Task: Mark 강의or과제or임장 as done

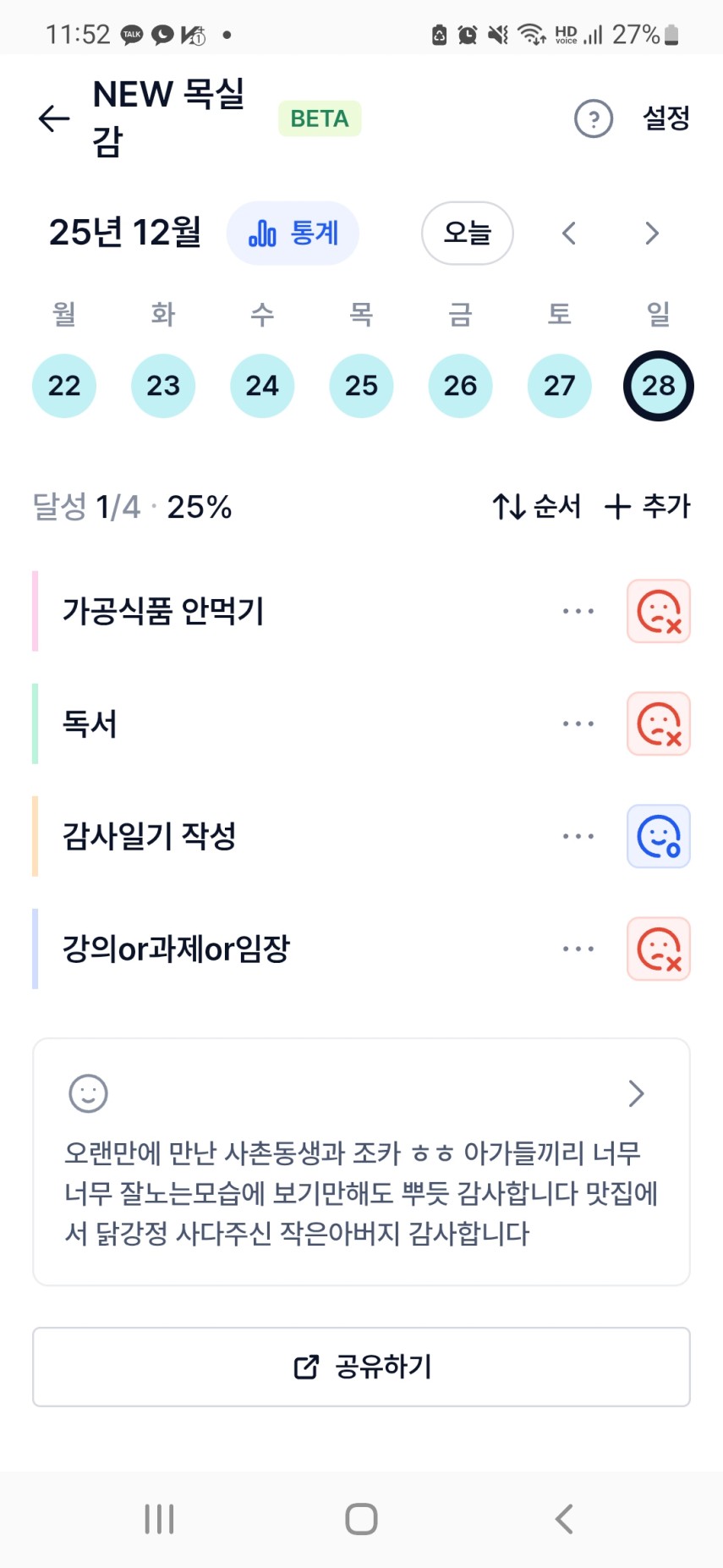Action: pos(659,949)
